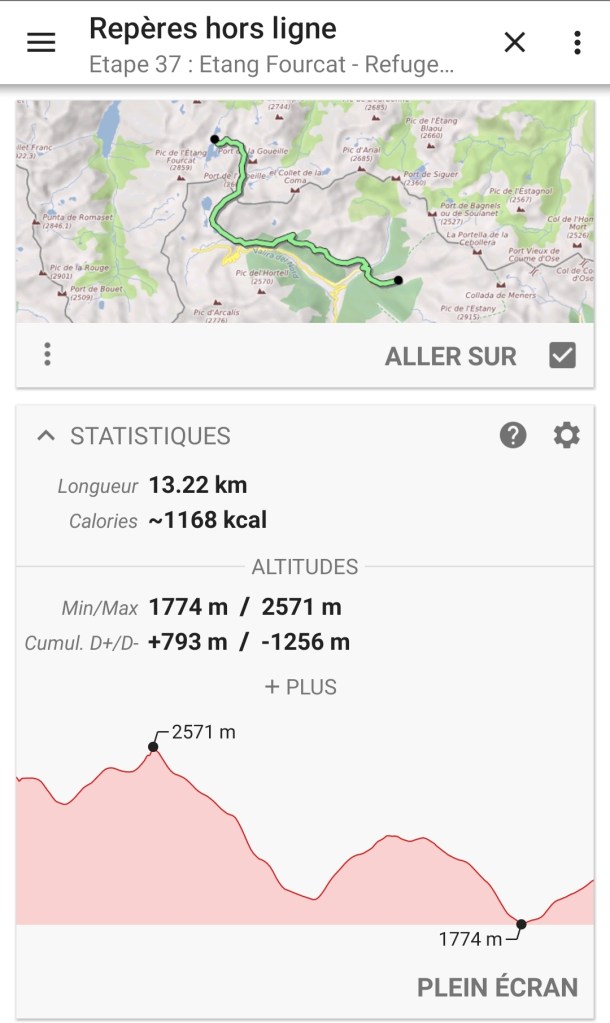Open the track map preview
Viewport: 610px width, 1023px height.
pyautogui.click(x=305, y=211)
